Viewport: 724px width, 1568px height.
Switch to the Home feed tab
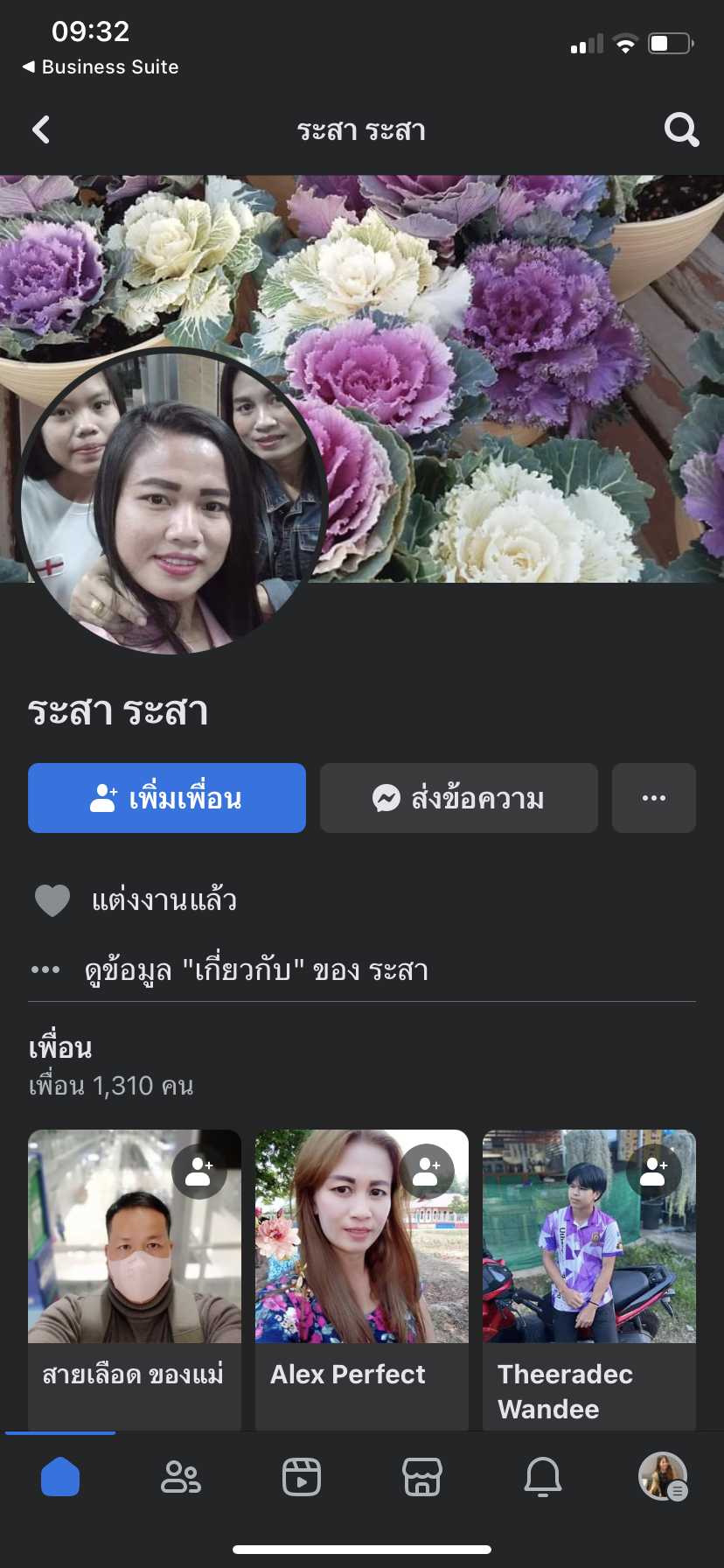(x=60, y=1478)
